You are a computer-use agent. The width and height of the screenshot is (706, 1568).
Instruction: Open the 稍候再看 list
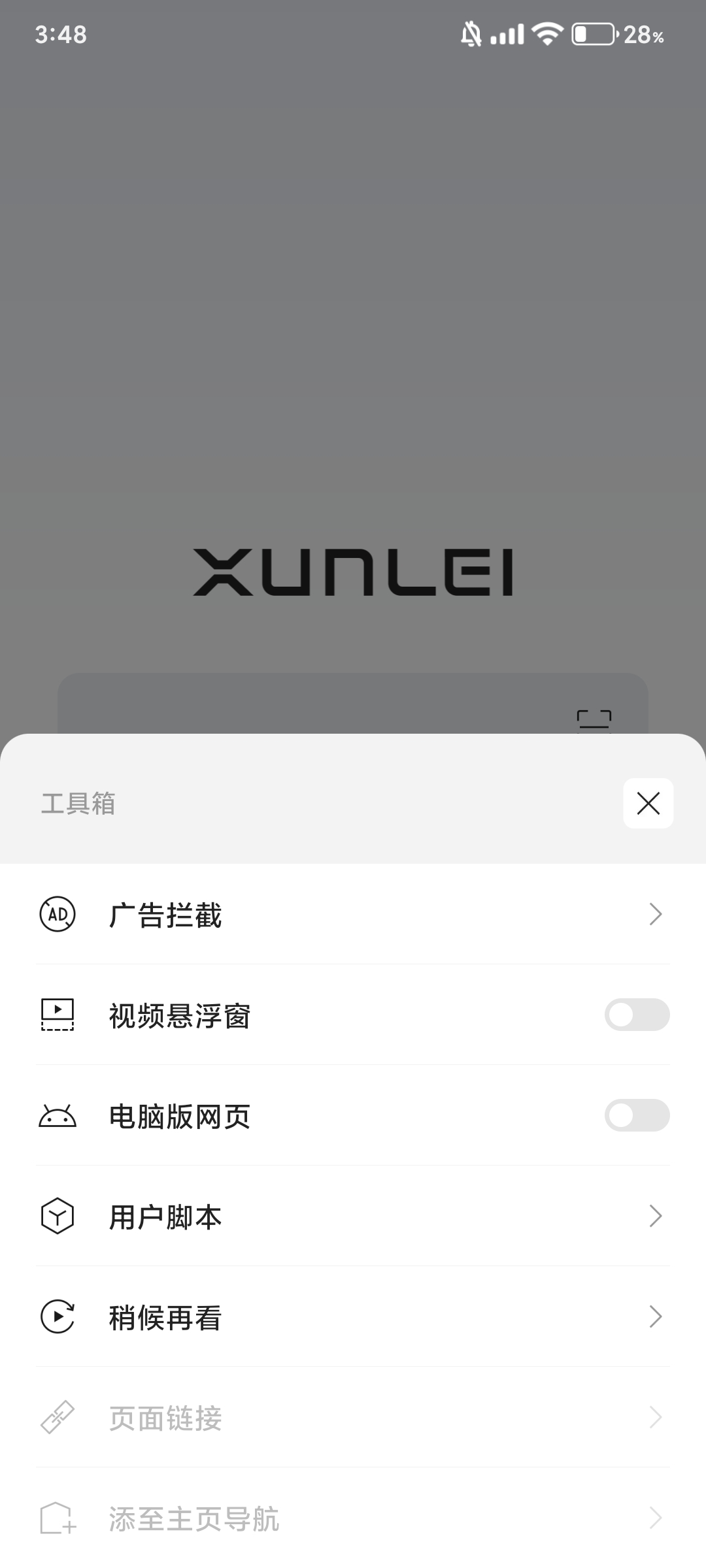click(x=353, y=1316)
